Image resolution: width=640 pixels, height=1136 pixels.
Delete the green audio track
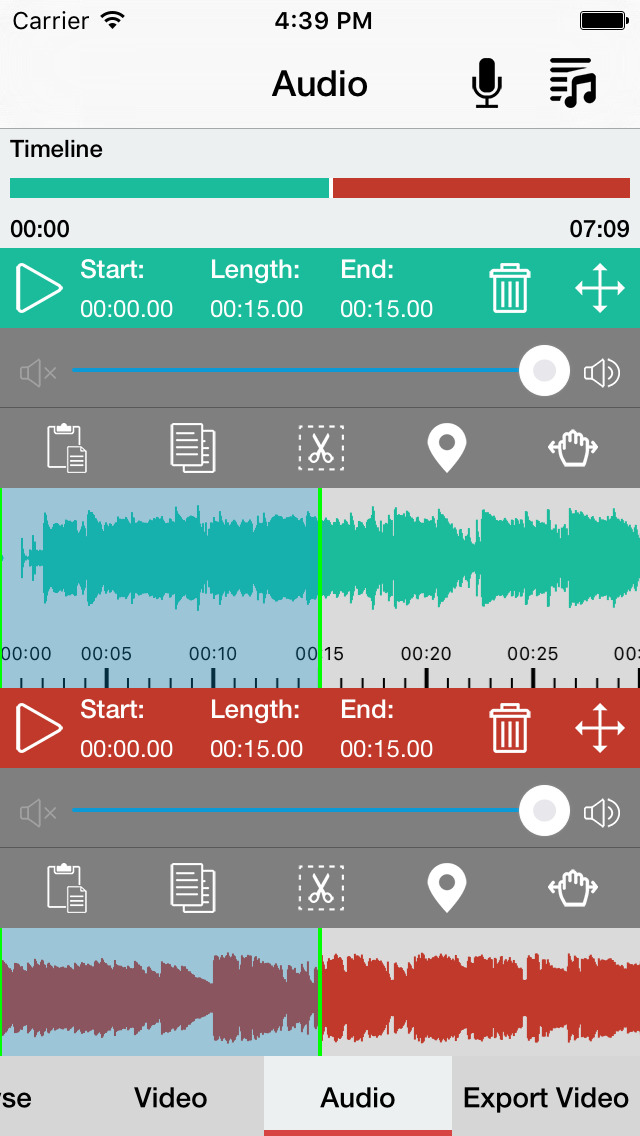[x=510, y=288]
